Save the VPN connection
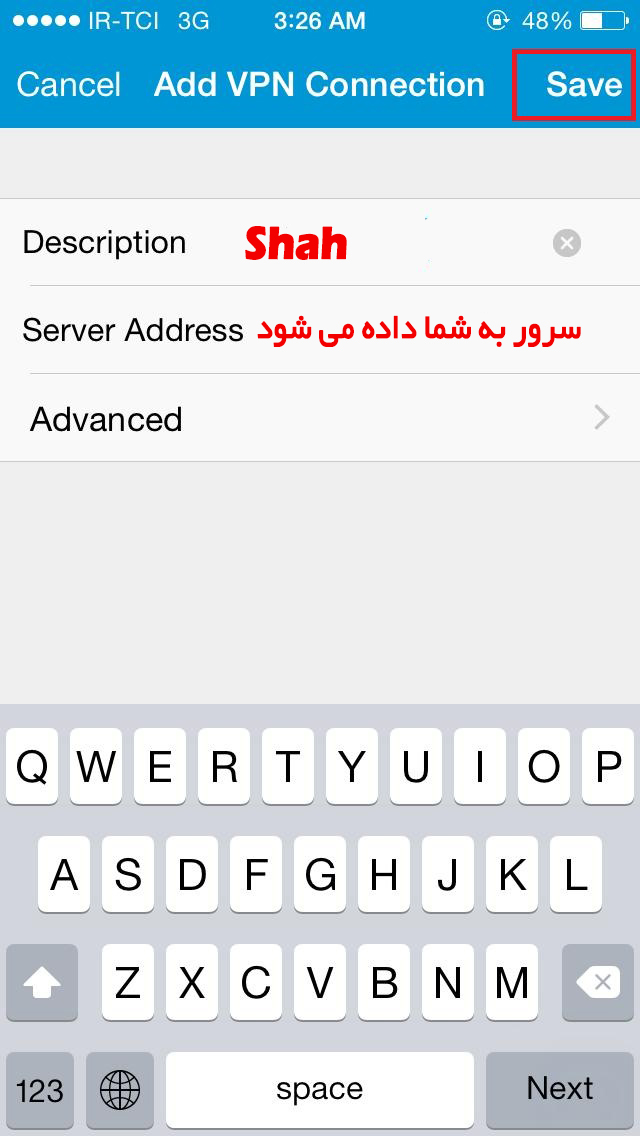Screen dimensions: 640x1136 (583, 85)
